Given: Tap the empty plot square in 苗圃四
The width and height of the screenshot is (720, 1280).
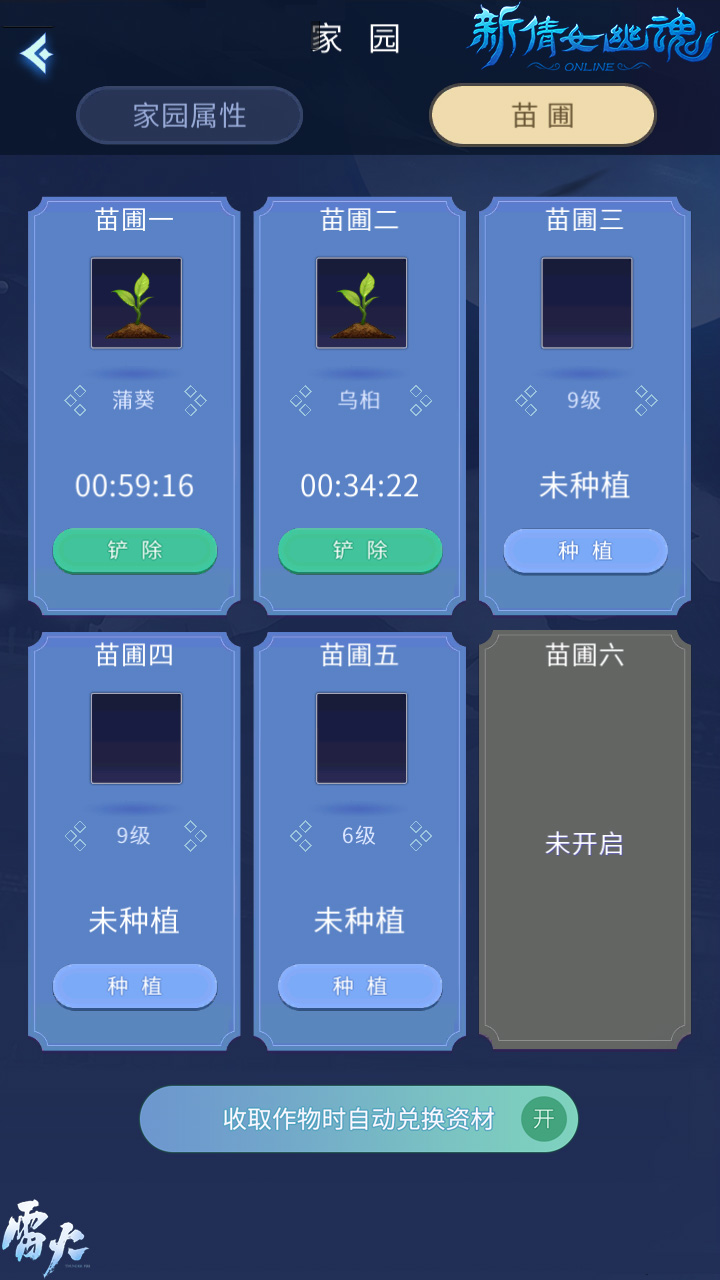Looking at the screenshot, I should [136, 738].
